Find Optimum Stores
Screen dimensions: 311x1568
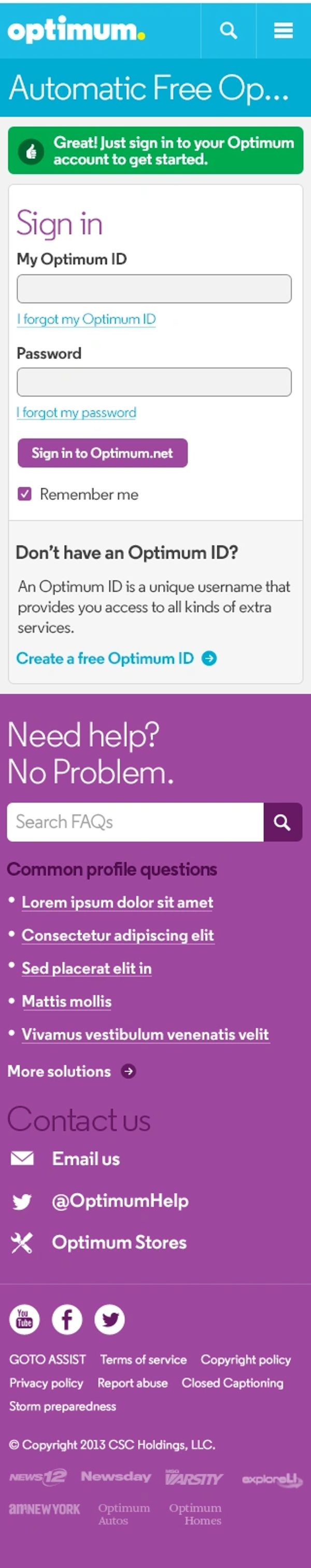tap(119, 1243)
